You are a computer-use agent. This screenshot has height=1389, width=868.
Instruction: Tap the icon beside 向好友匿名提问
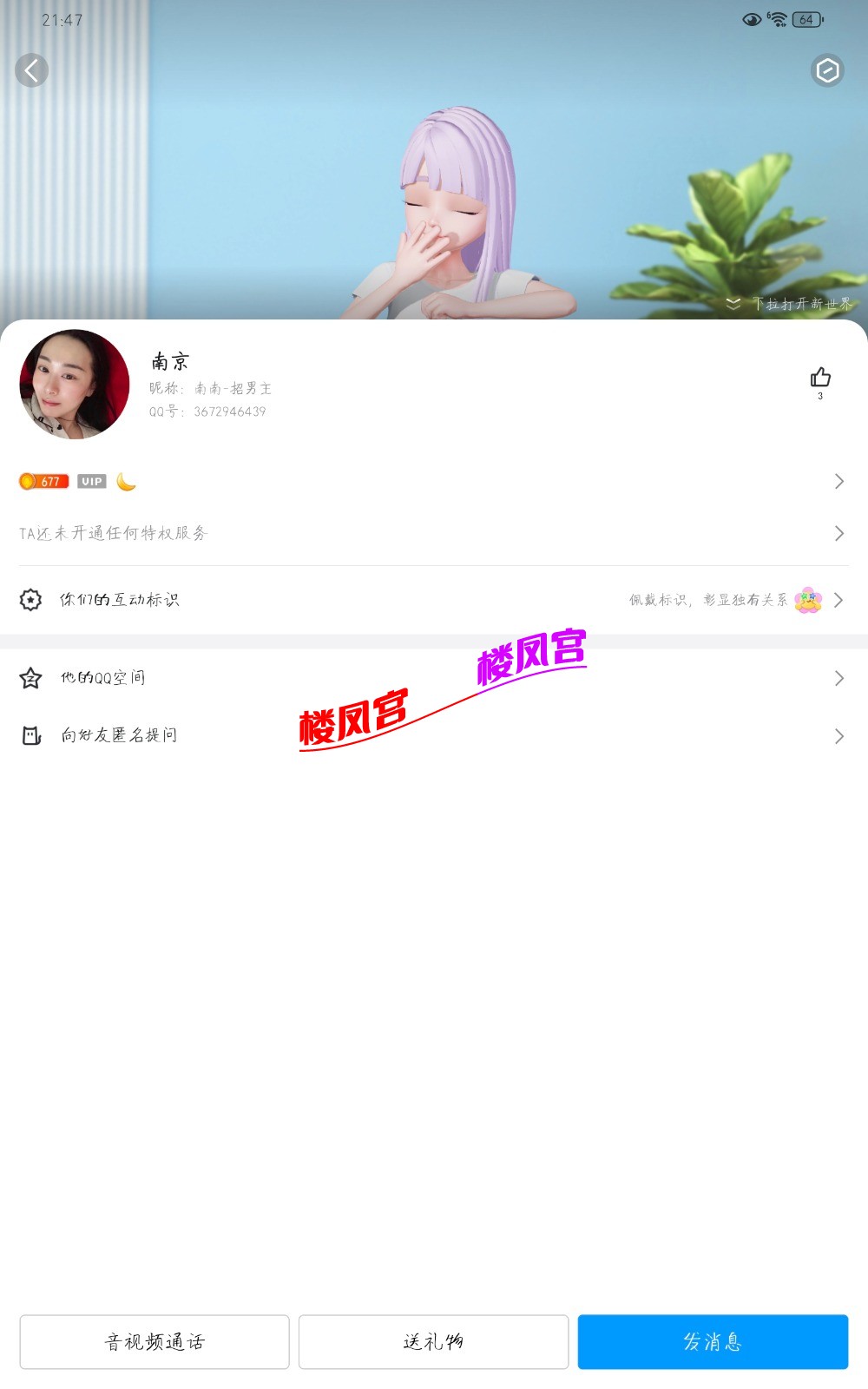pos(31,734)
